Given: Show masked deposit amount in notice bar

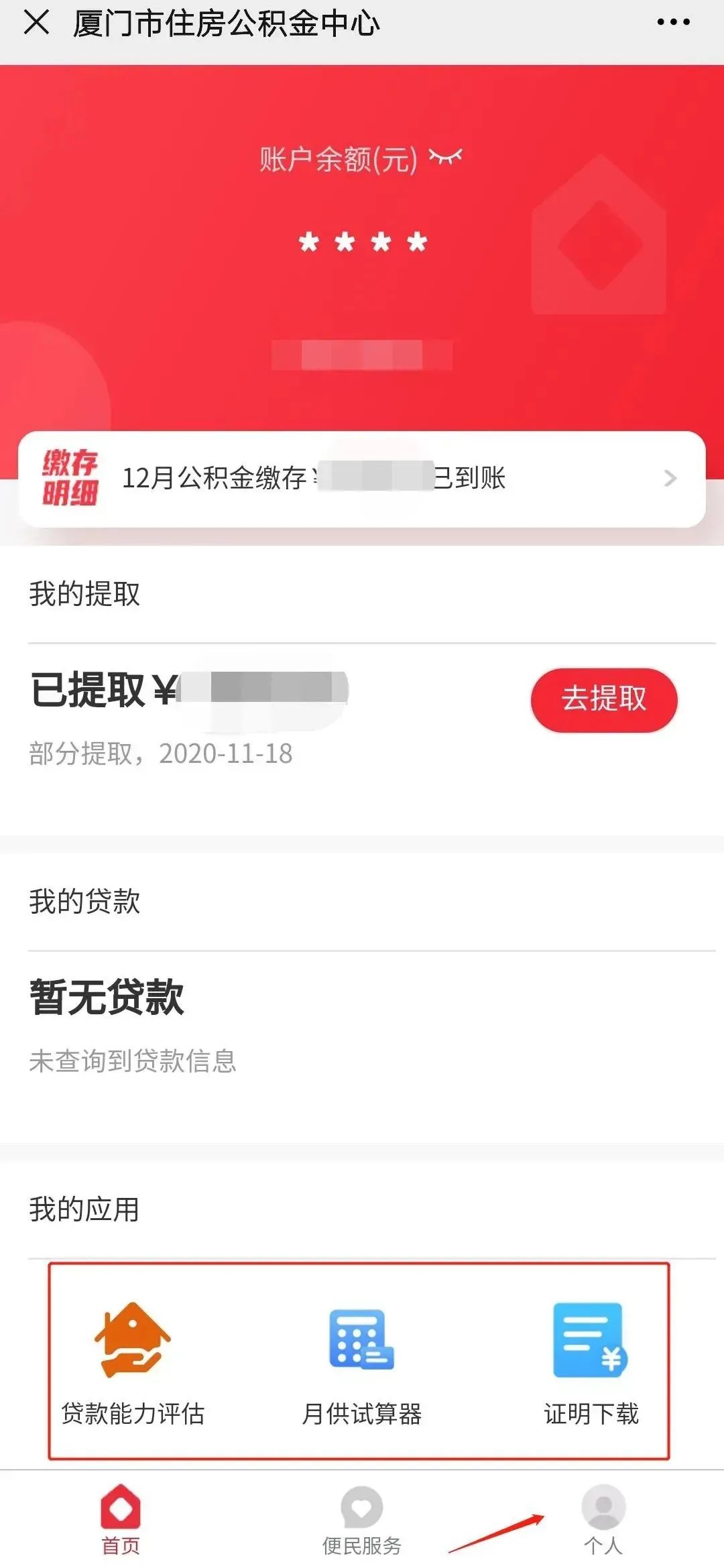Looking at the screenshot, I should (375, 477).
